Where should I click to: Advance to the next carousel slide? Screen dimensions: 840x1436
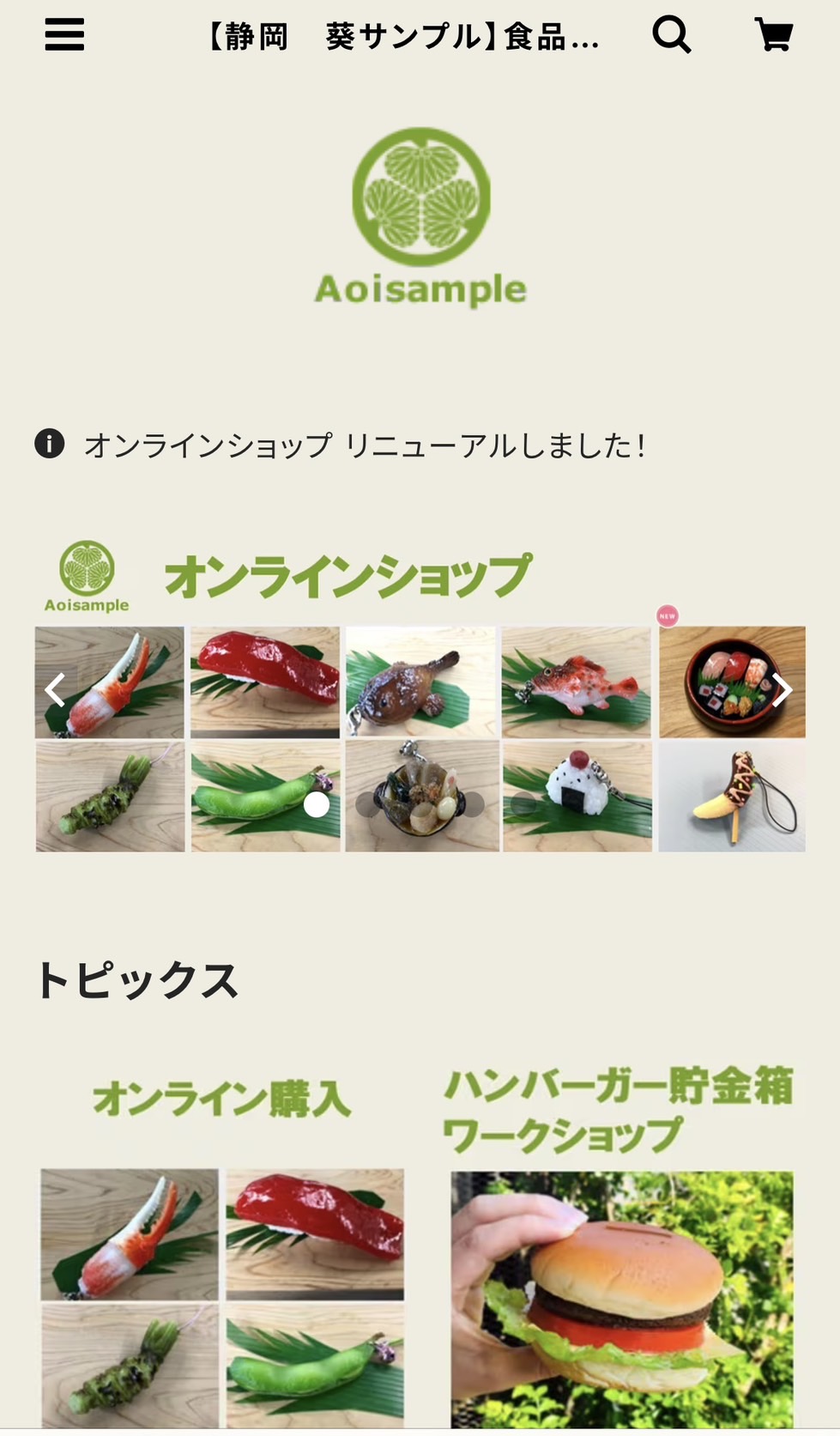pyautogui.click(x=782, y=690)
